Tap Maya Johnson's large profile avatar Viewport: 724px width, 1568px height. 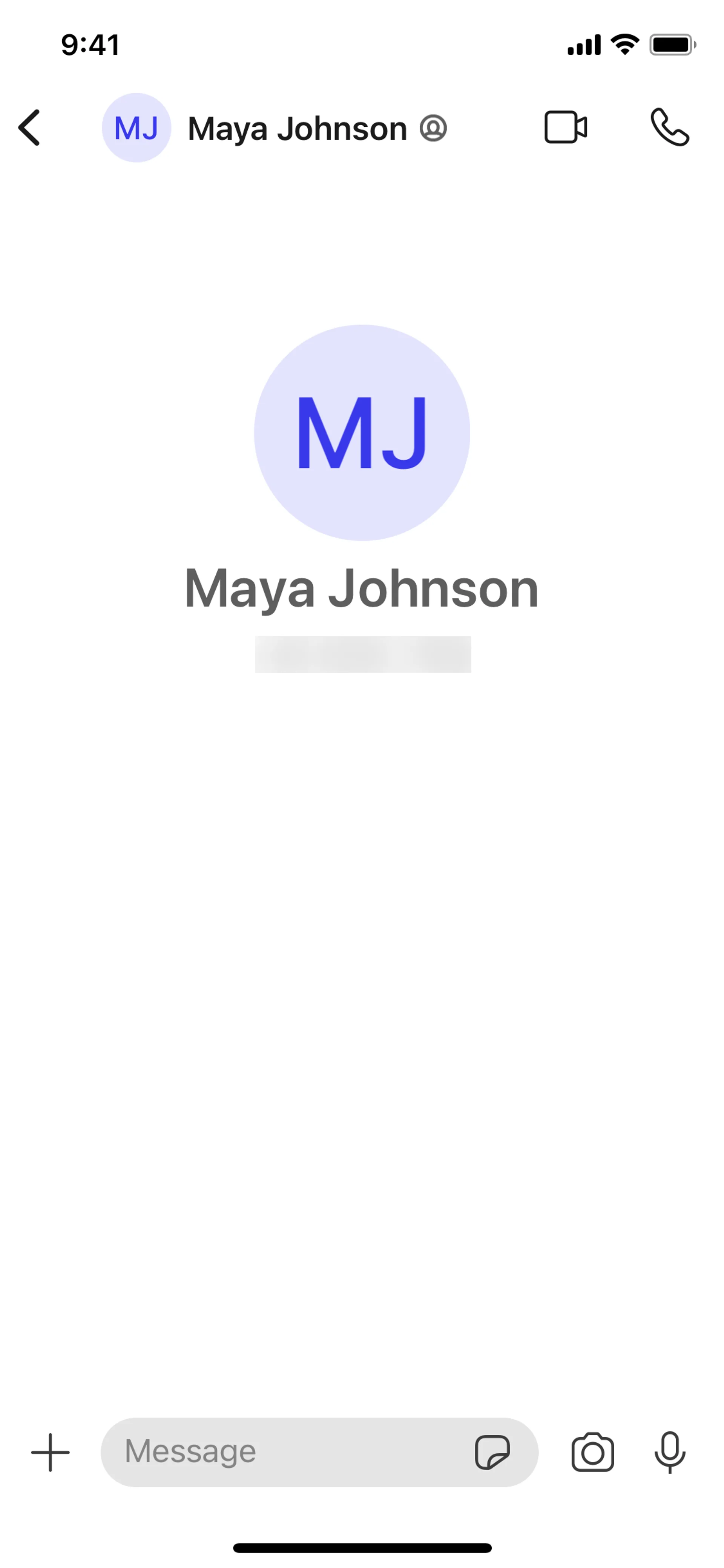pyautogui.click(x=362, y=433)
